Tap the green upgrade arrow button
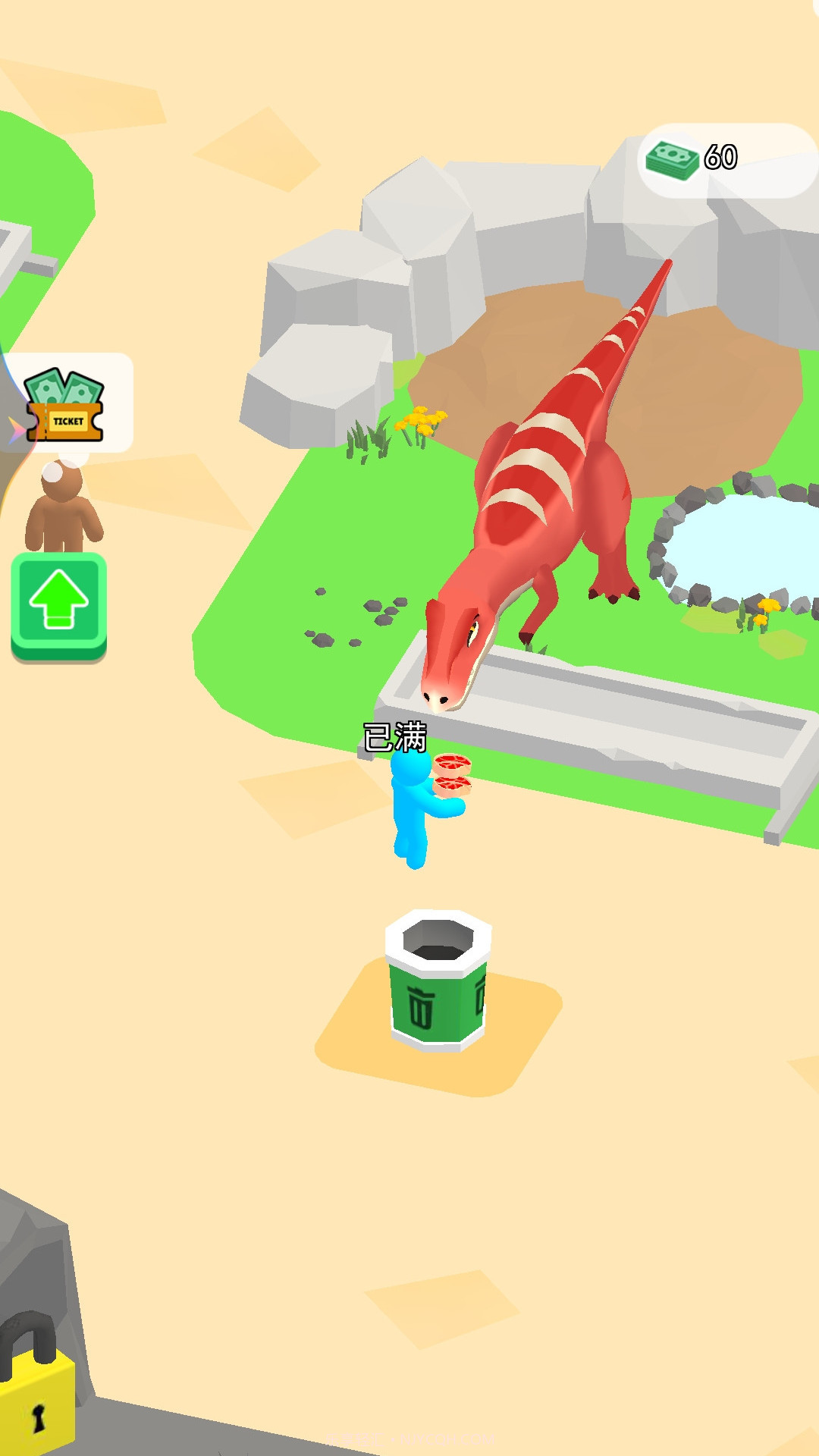Screen dimensions: 819x1456 [58, 605]
